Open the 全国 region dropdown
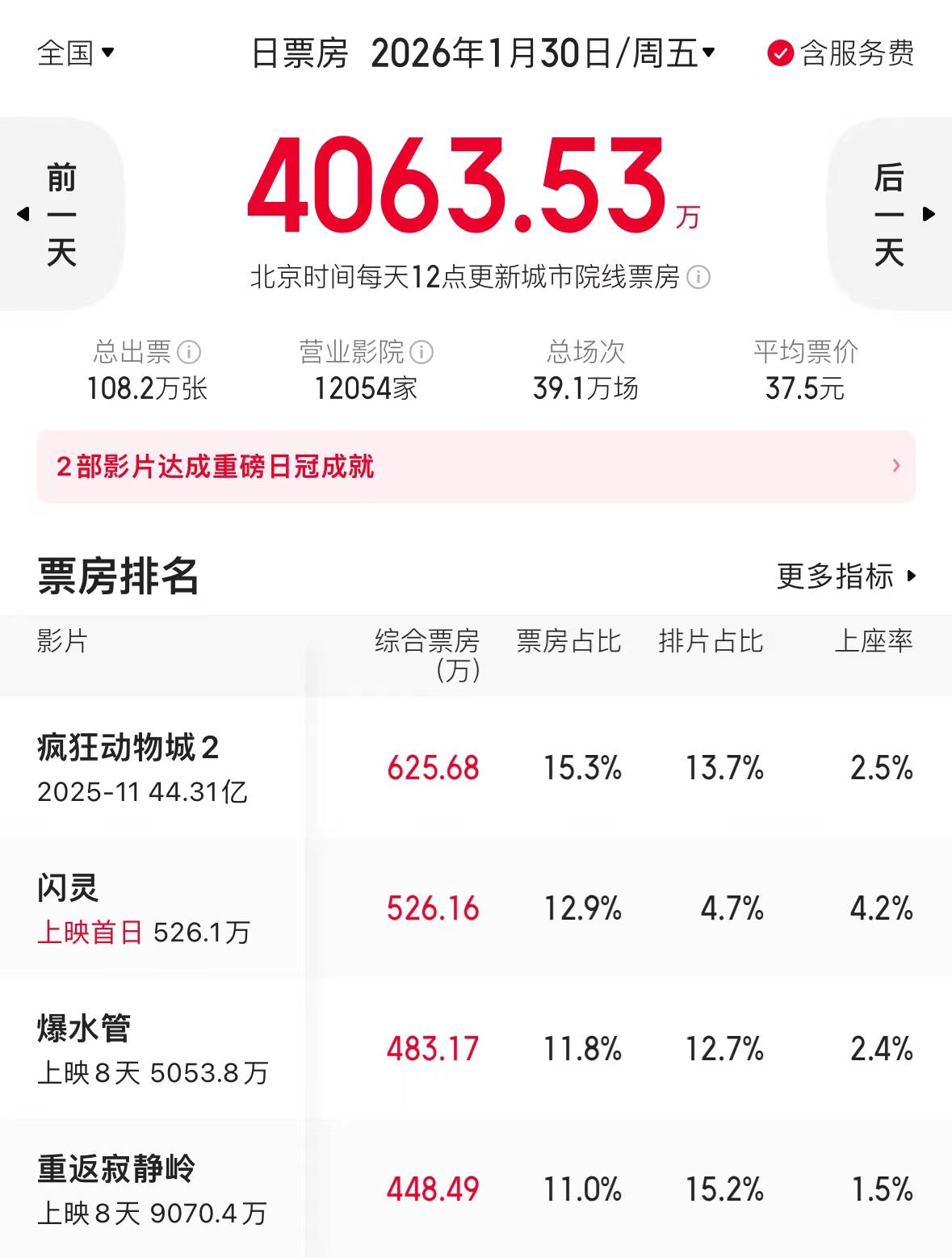 [x=76, y=53]
